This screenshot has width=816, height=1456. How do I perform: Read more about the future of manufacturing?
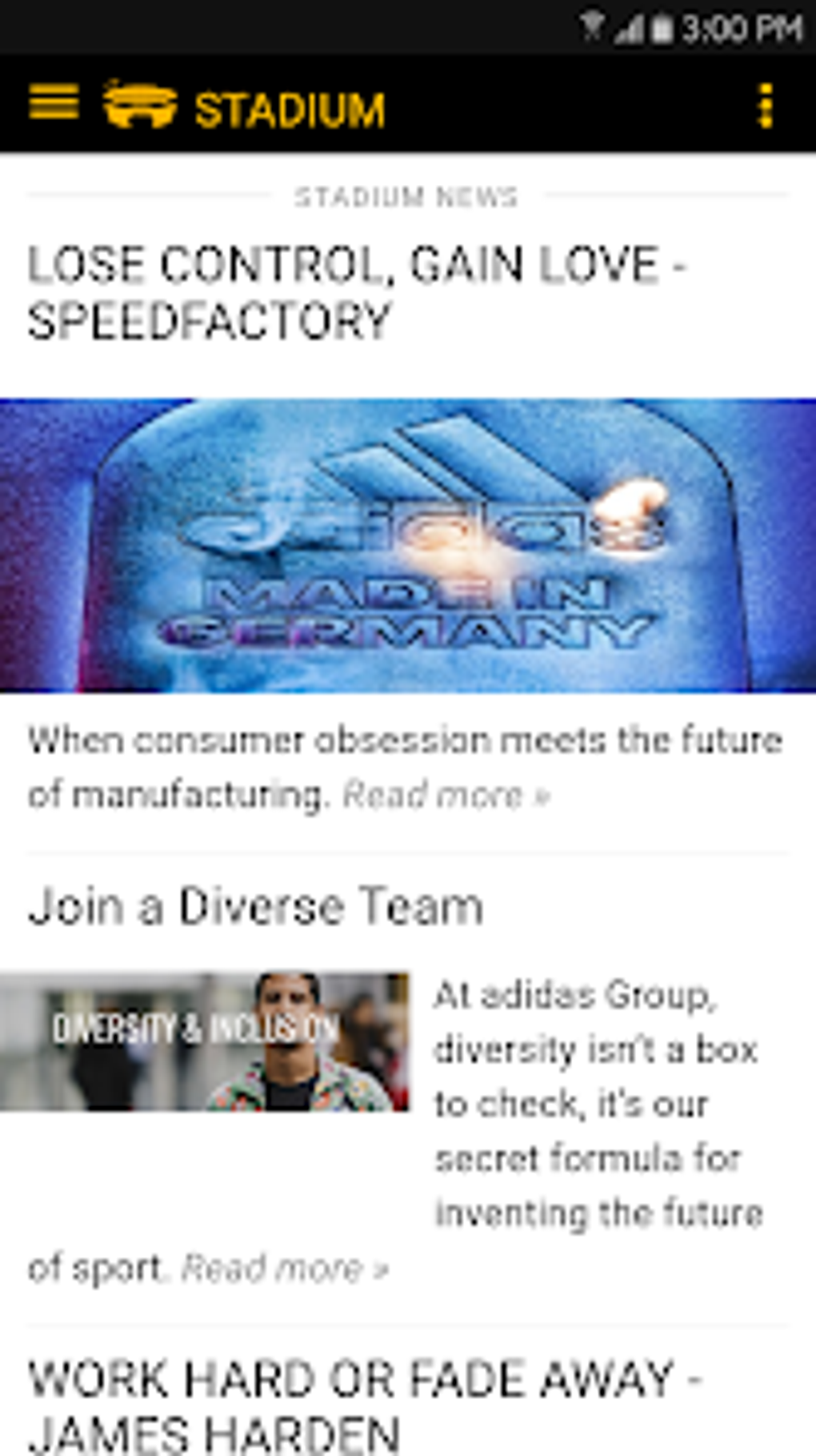point(446,796)
